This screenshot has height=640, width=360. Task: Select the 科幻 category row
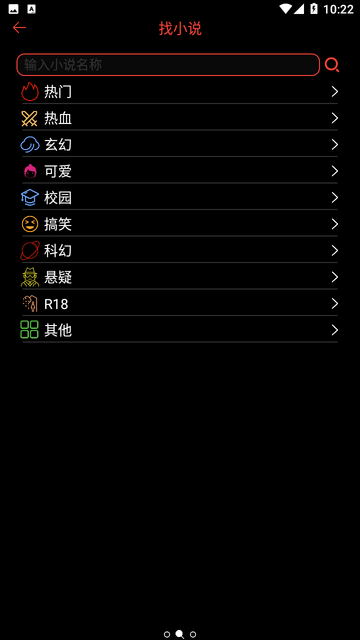(x=180, y=251)
